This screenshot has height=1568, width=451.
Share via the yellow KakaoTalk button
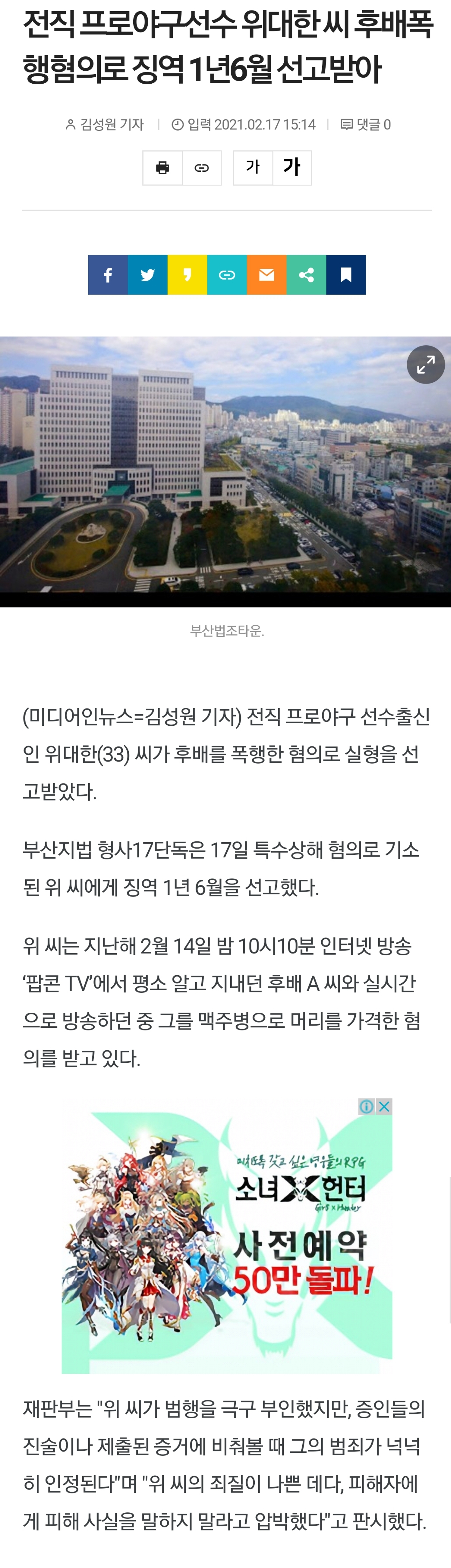coord(188,275)
